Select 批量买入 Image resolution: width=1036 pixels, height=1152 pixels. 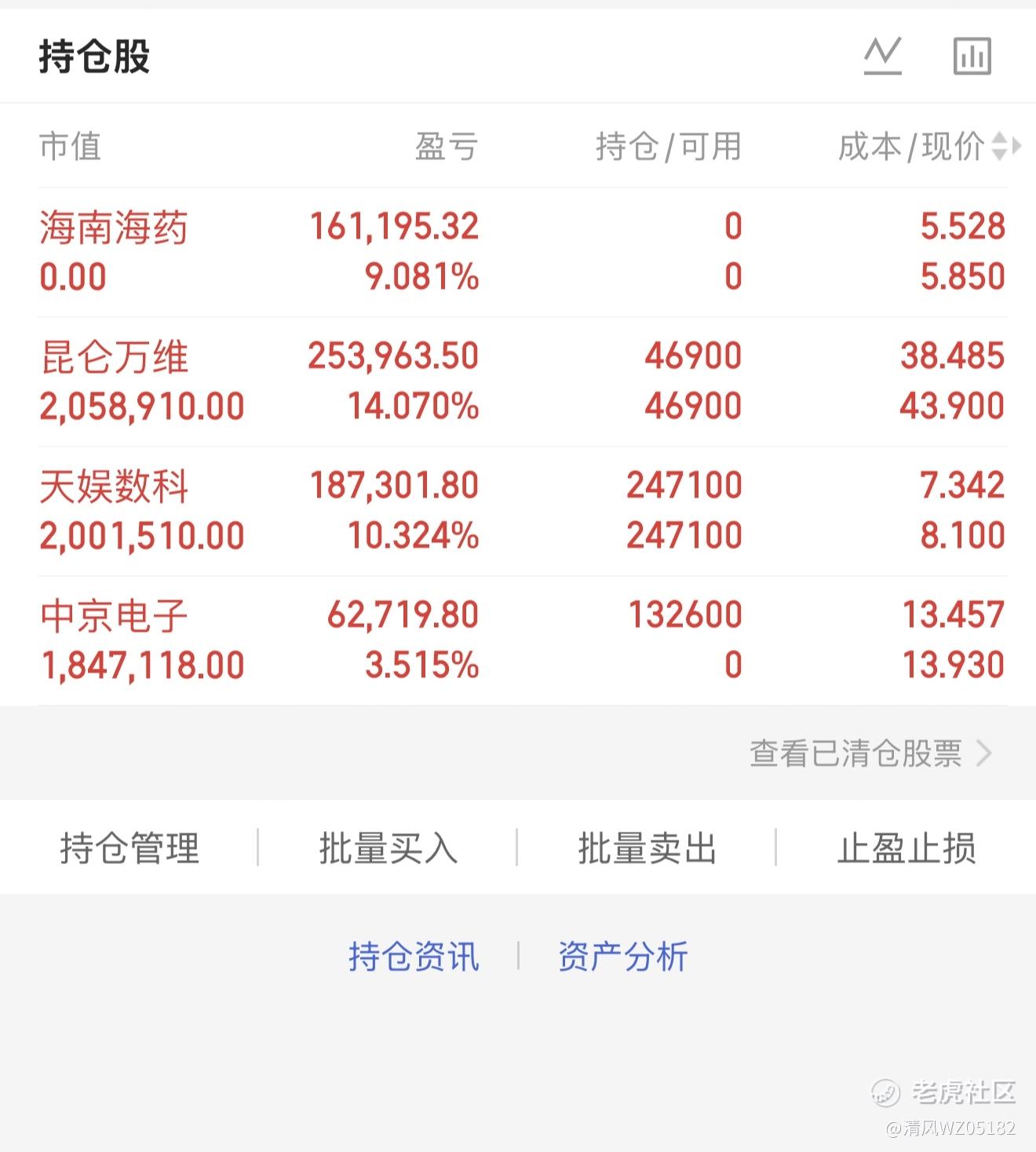388,848
